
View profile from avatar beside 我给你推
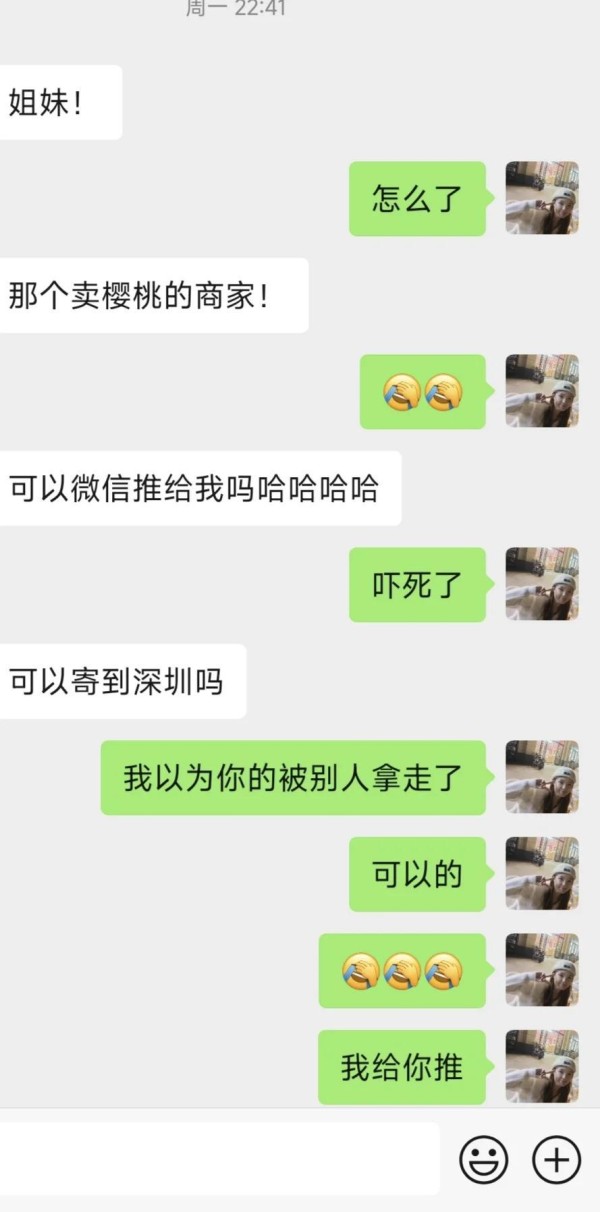pos(542,1067)
